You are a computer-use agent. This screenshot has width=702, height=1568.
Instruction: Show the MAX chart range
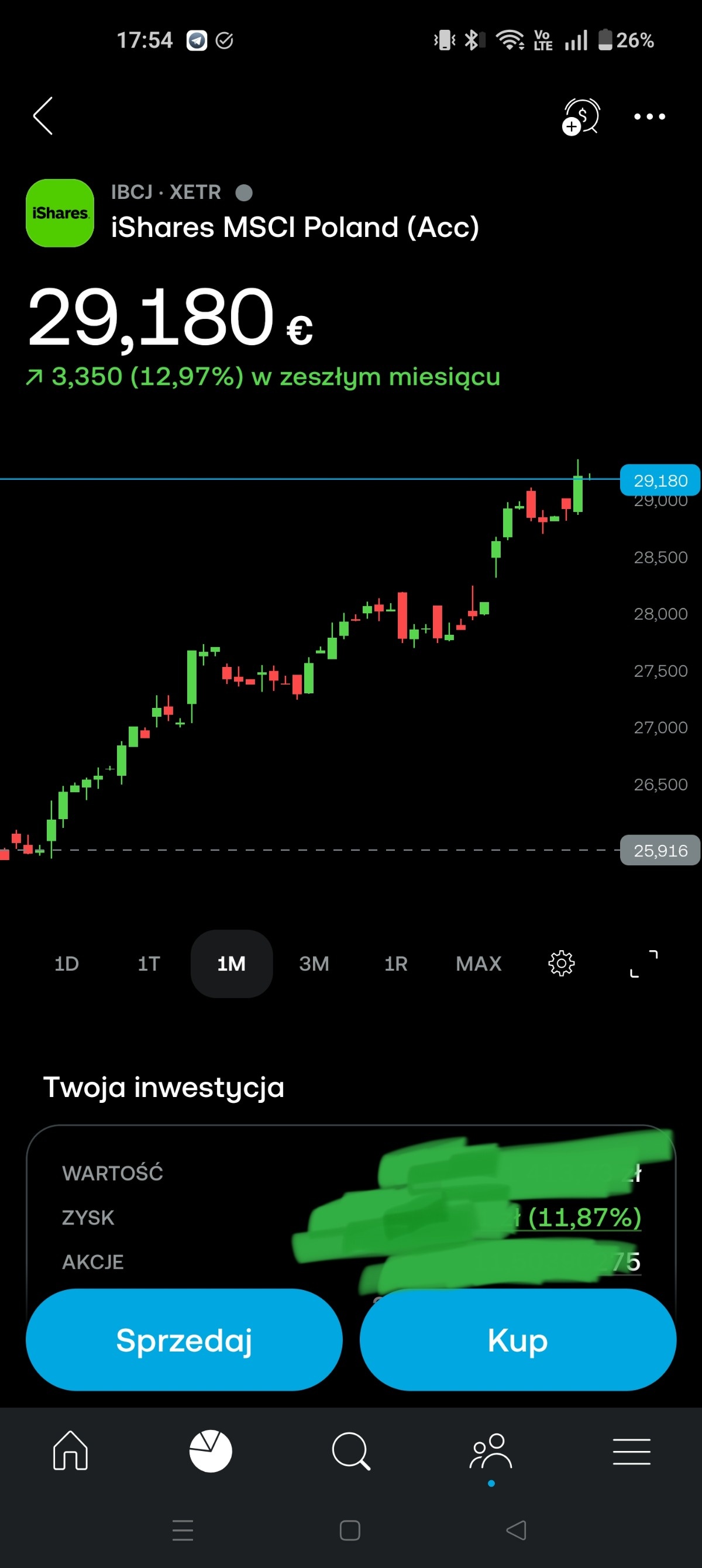479,964
